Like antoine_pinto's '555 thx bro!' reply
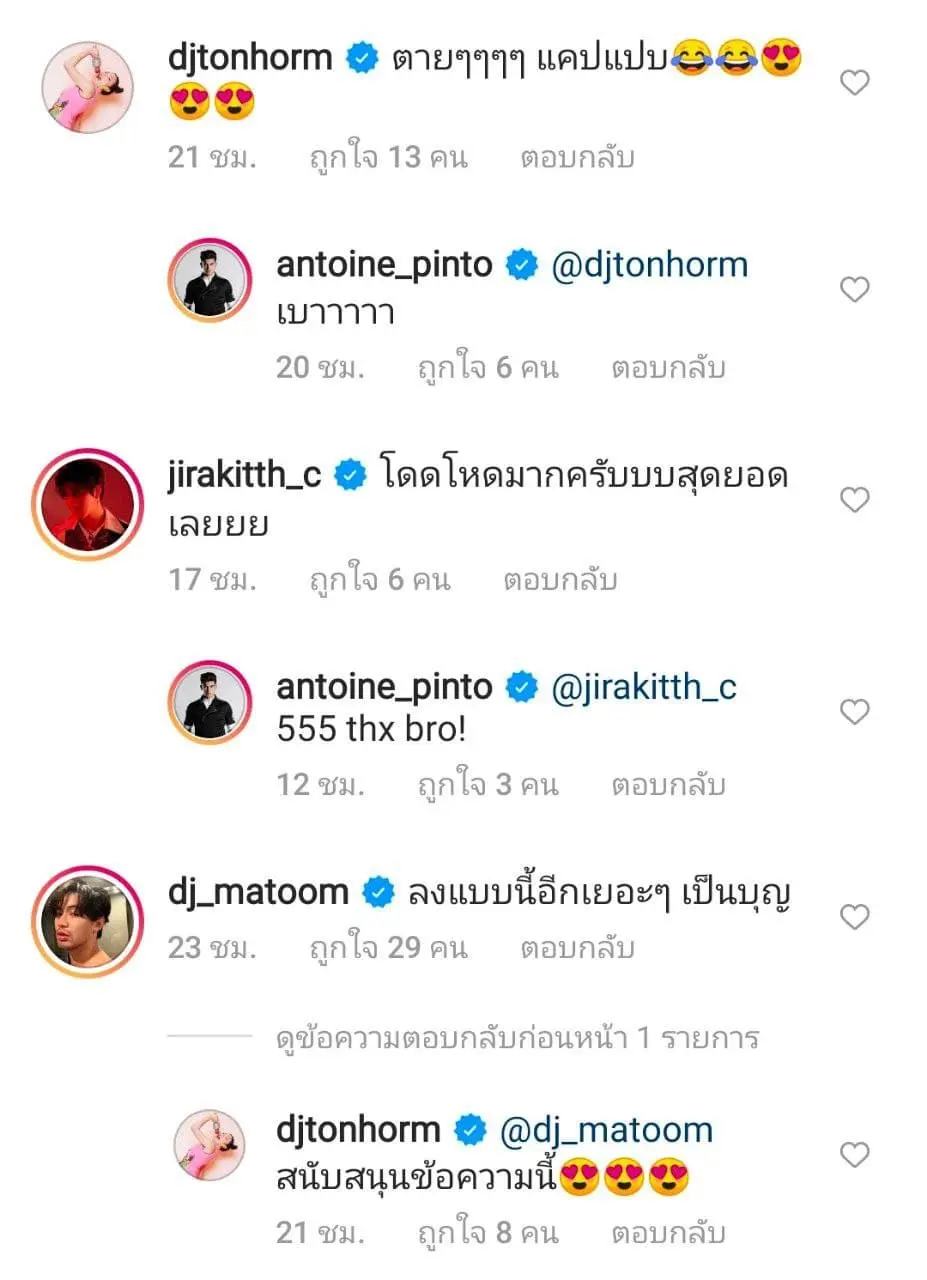 (x=853, y=712)
